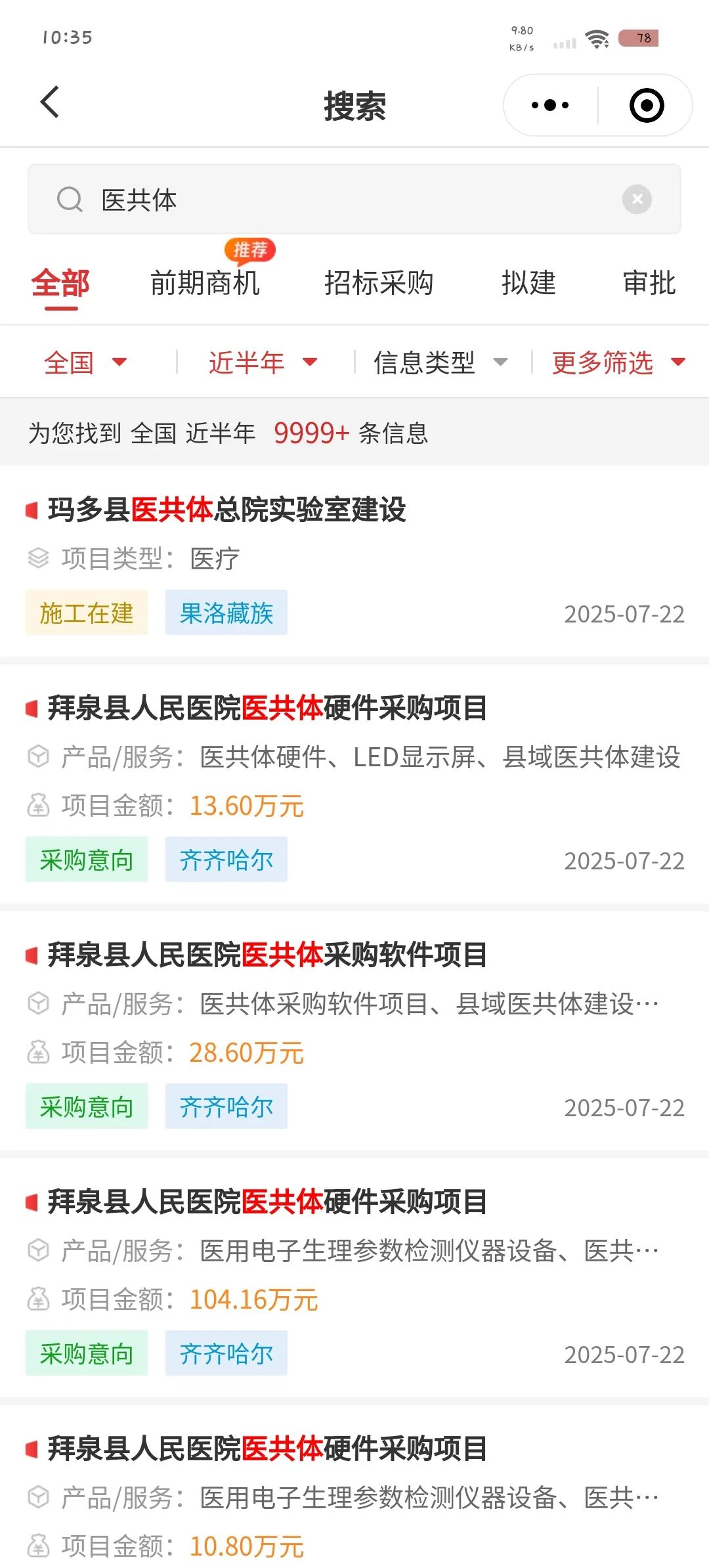Viewport: 709px width, 1568px height.
Task: Open the 13.60万元 拜泉县 hardware purchase result
Action: (354, 784)
